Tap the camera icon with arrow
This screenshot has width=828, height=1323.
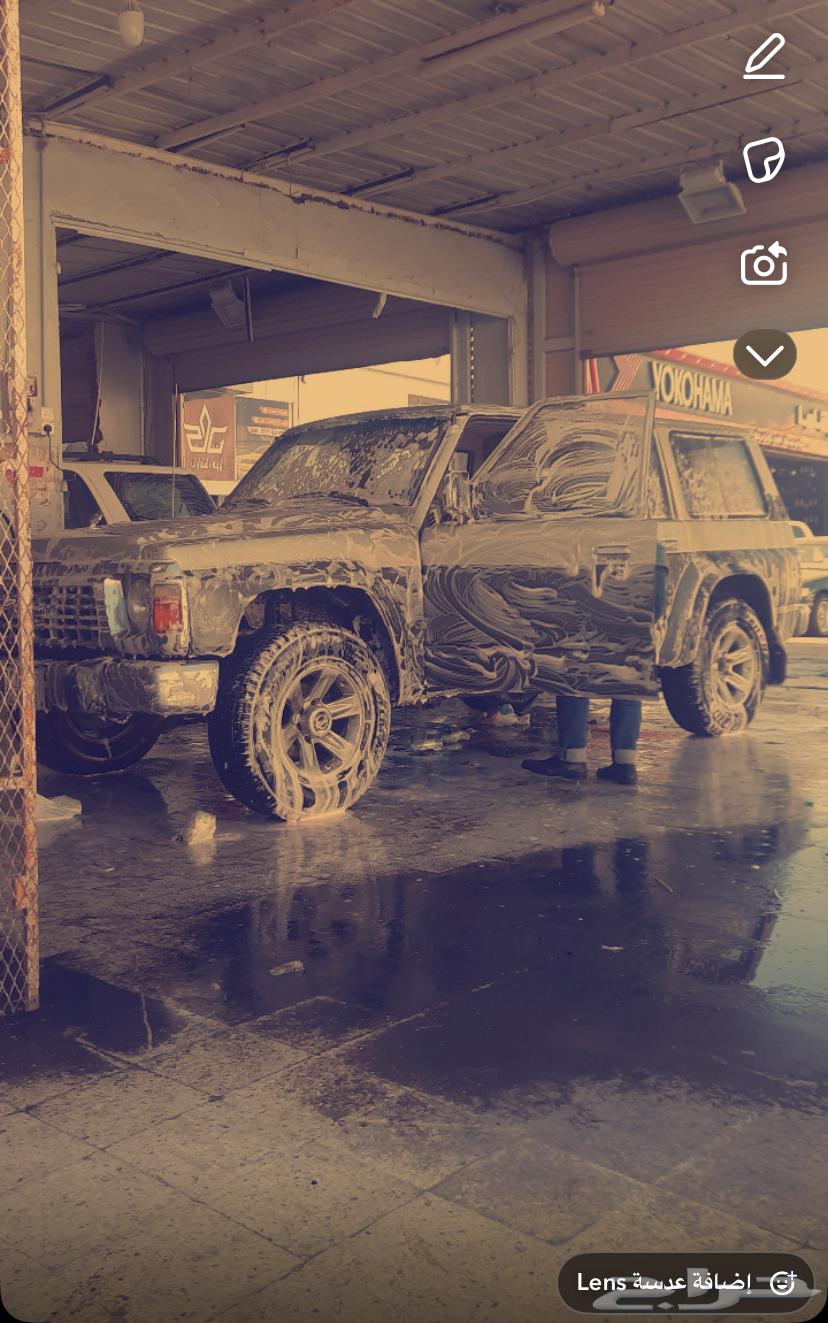coord(764,265)
